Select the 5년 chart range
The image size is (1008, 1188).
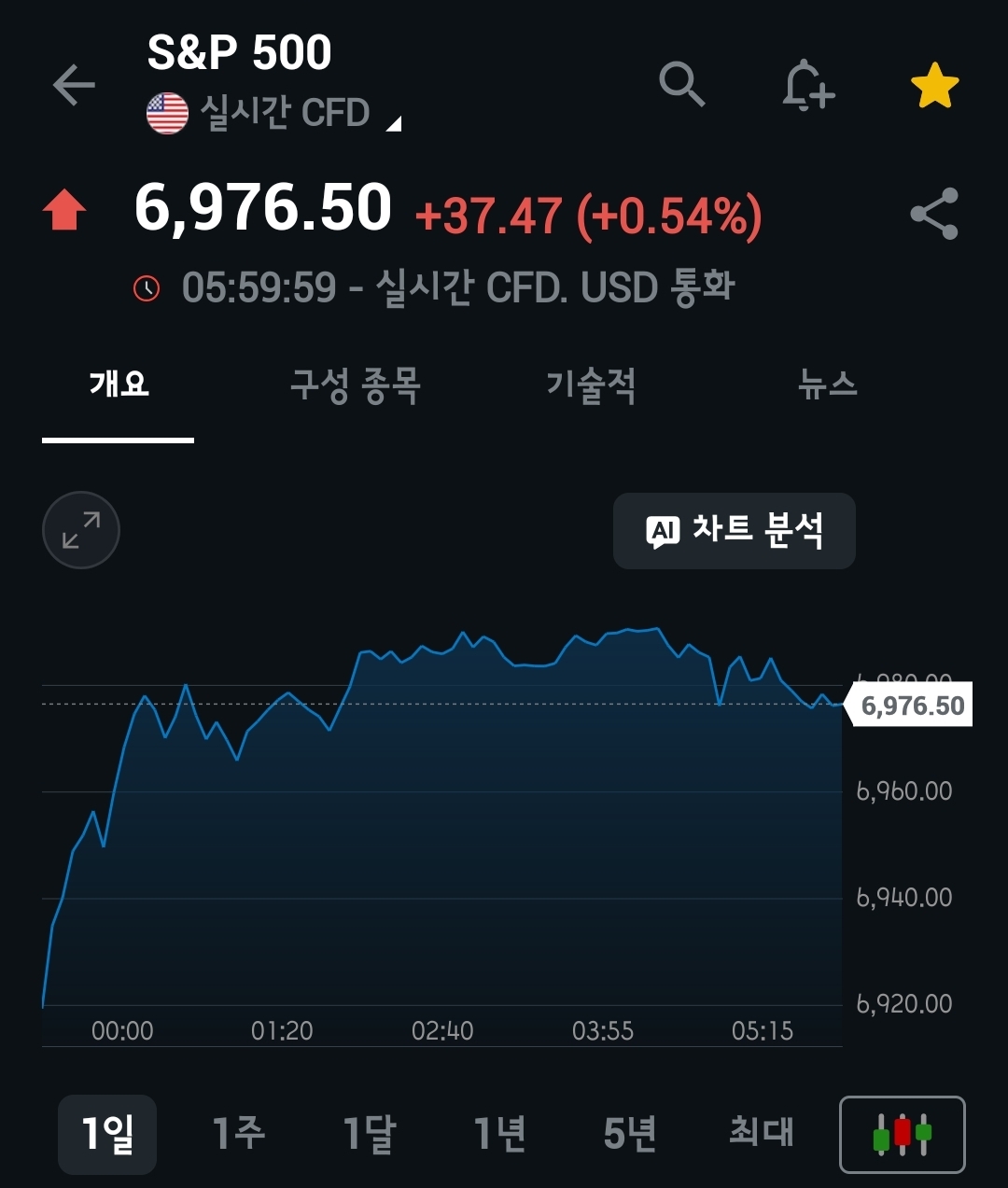tap(630, 1134)
